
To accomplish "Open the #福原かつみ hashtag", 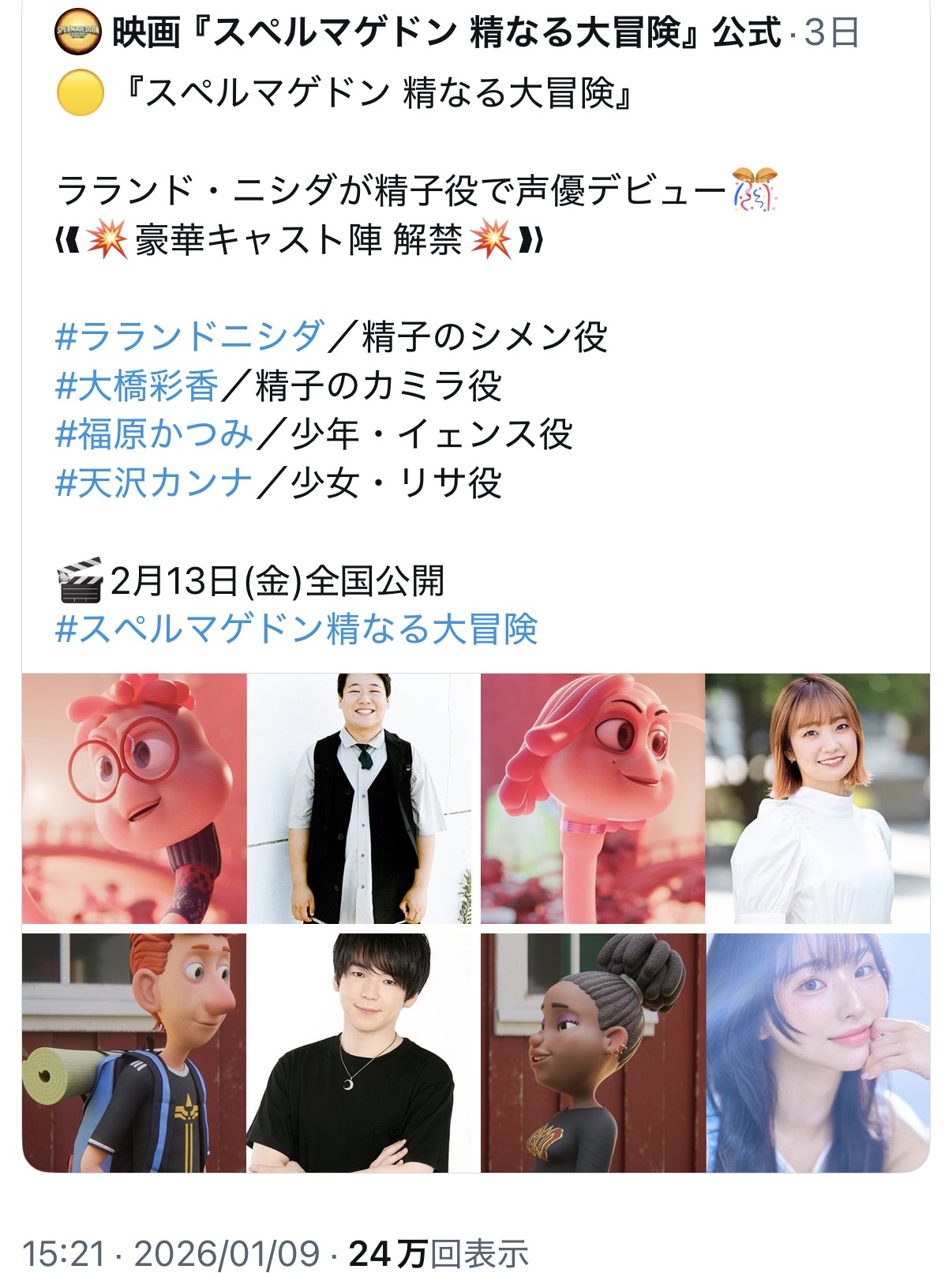I will coord(155,434).
